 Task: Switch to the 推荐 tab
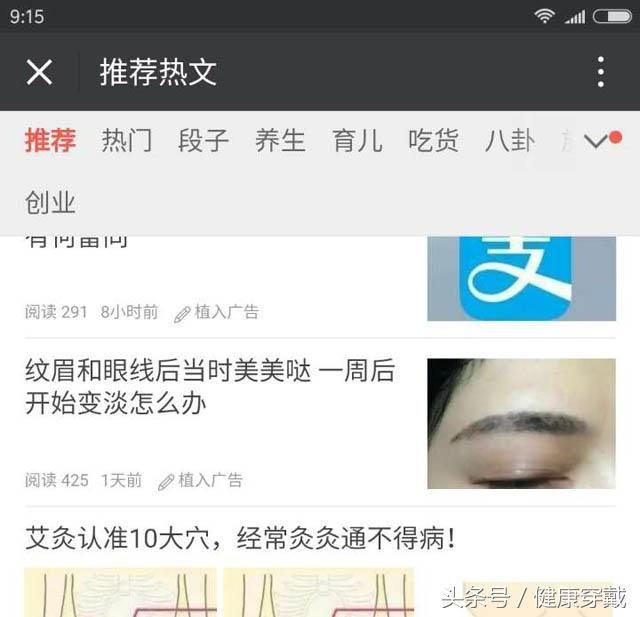pos(50,141)
